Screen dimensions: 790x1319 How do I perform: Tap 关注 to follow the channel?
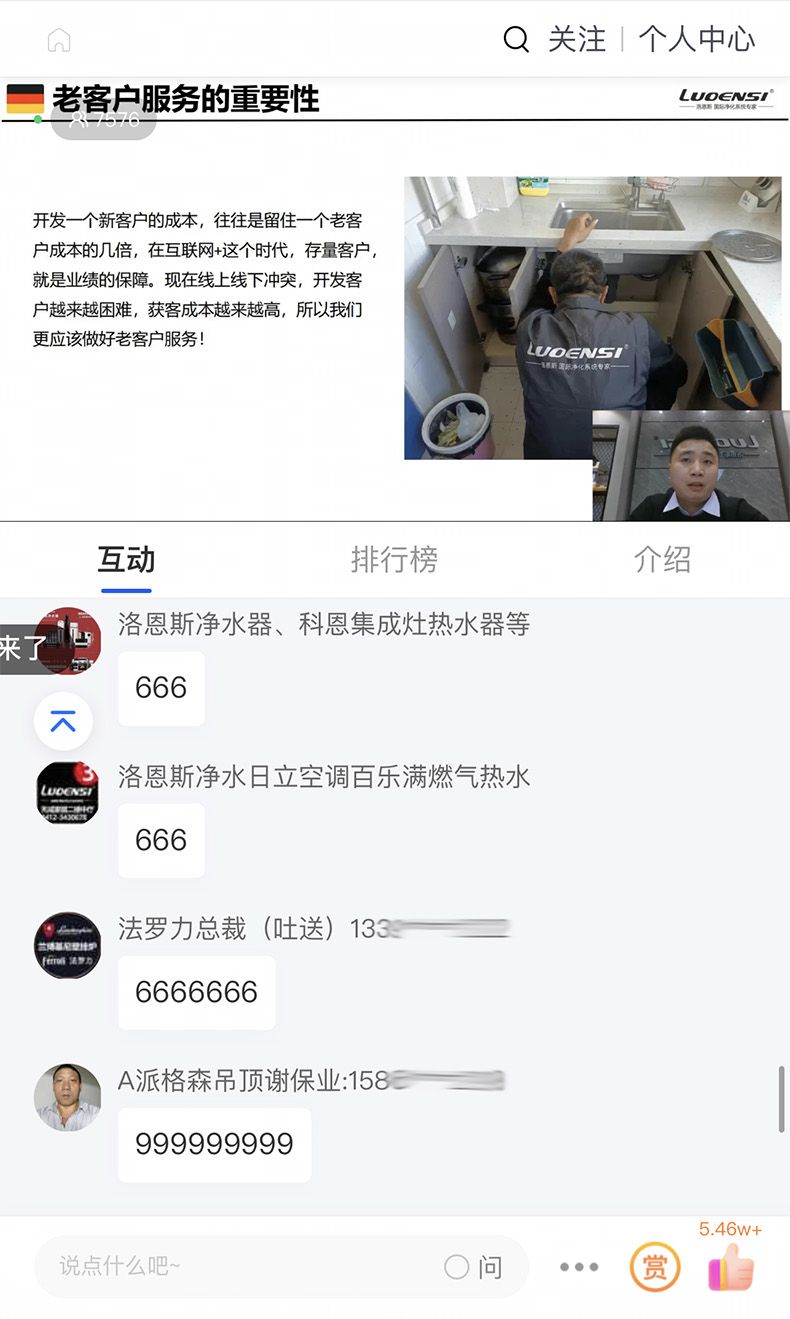577,40
